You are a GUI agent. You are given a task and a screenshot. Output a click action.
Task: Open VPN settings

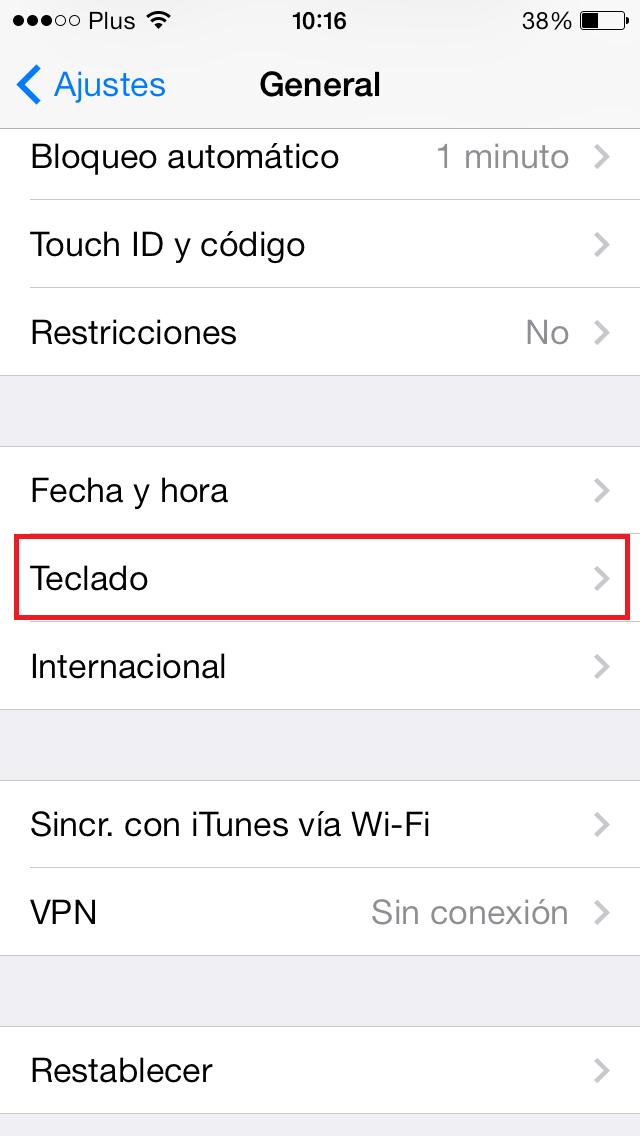tap(320, 912)
